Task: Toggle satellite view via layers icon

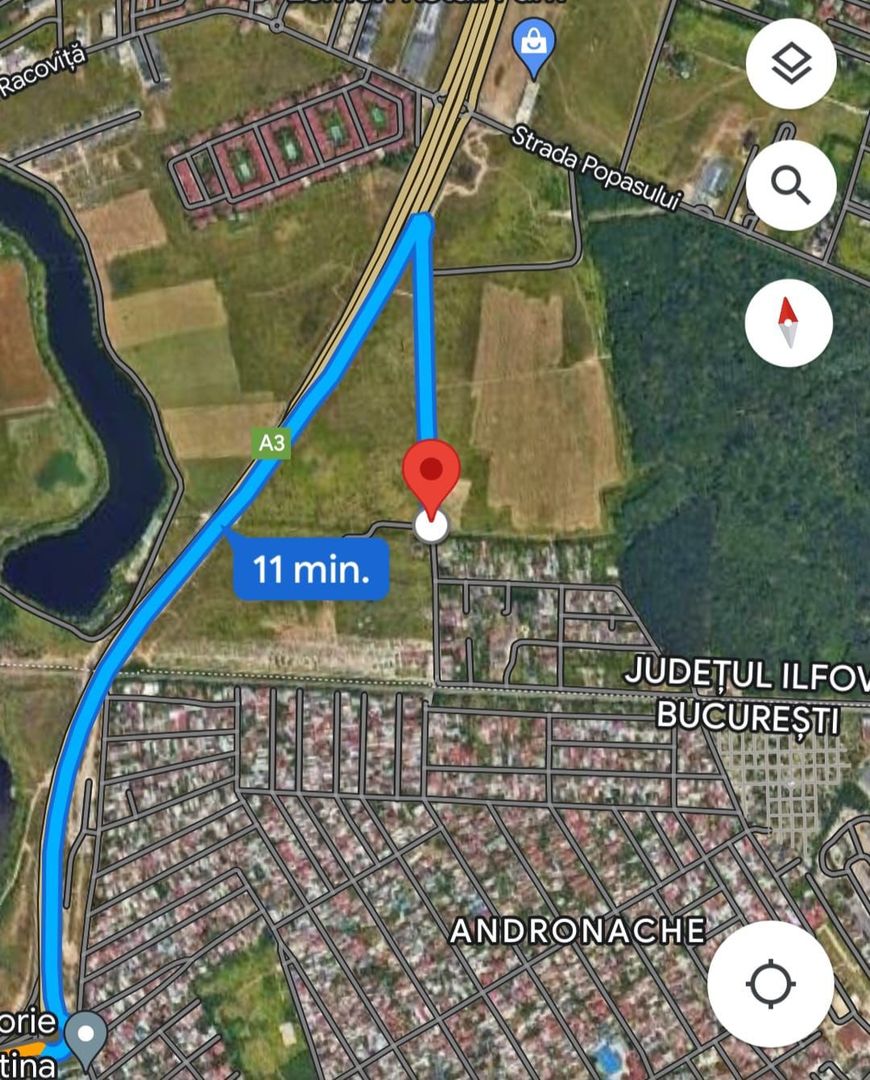Action: pyautogui.click(x=790, y=62)
